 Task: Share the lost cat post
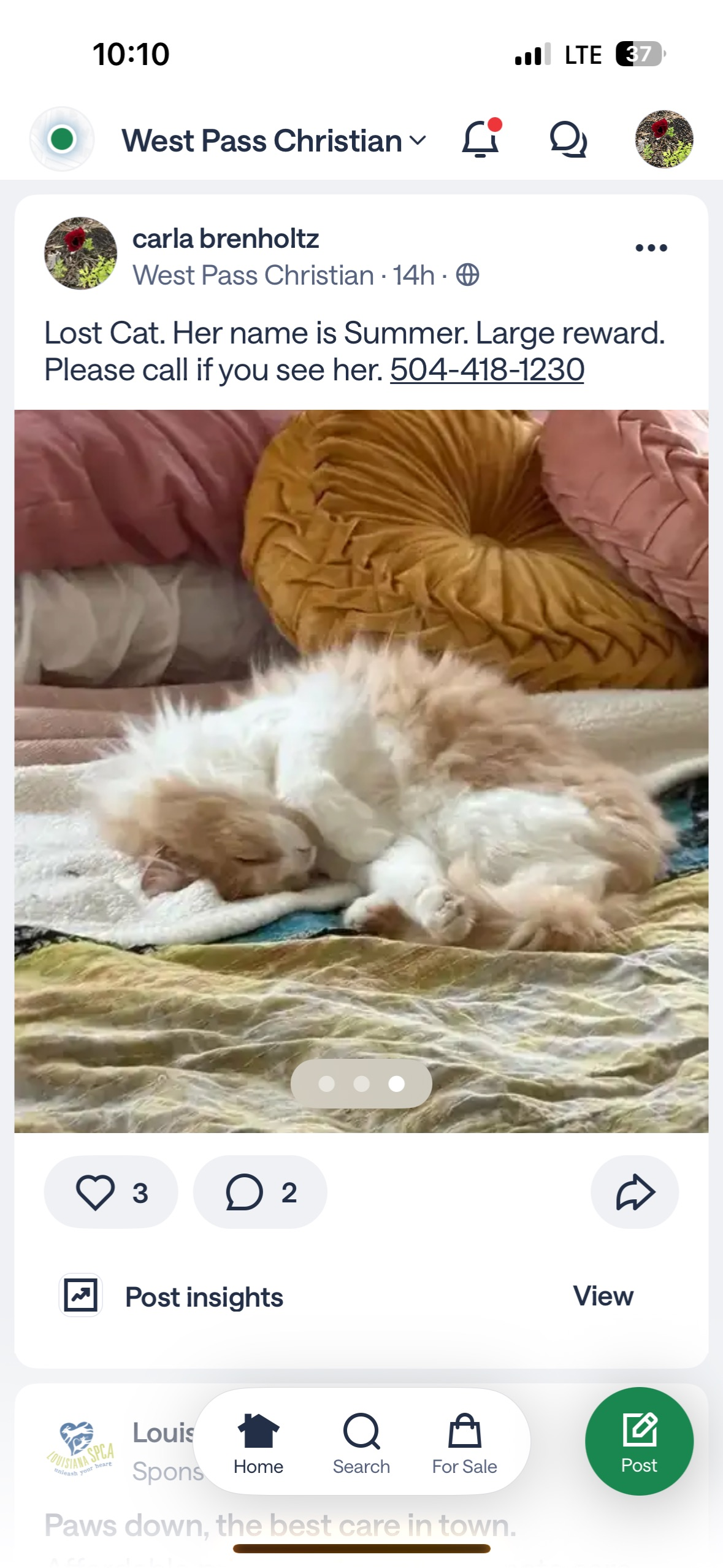click(635, 1192)
